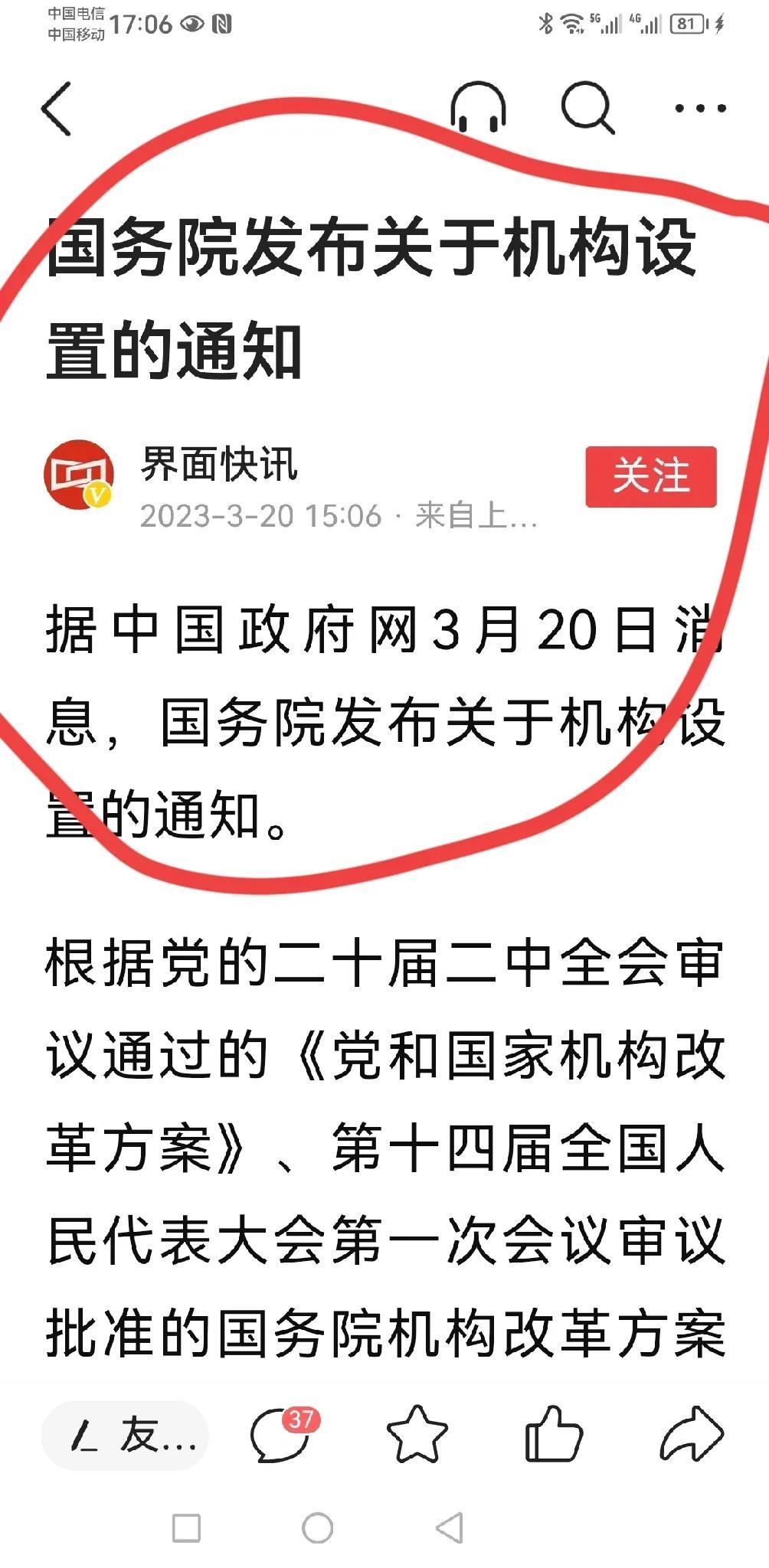
Task: Follow 界面快讯 with the 关注 button
Action: [x=650, y=476]
